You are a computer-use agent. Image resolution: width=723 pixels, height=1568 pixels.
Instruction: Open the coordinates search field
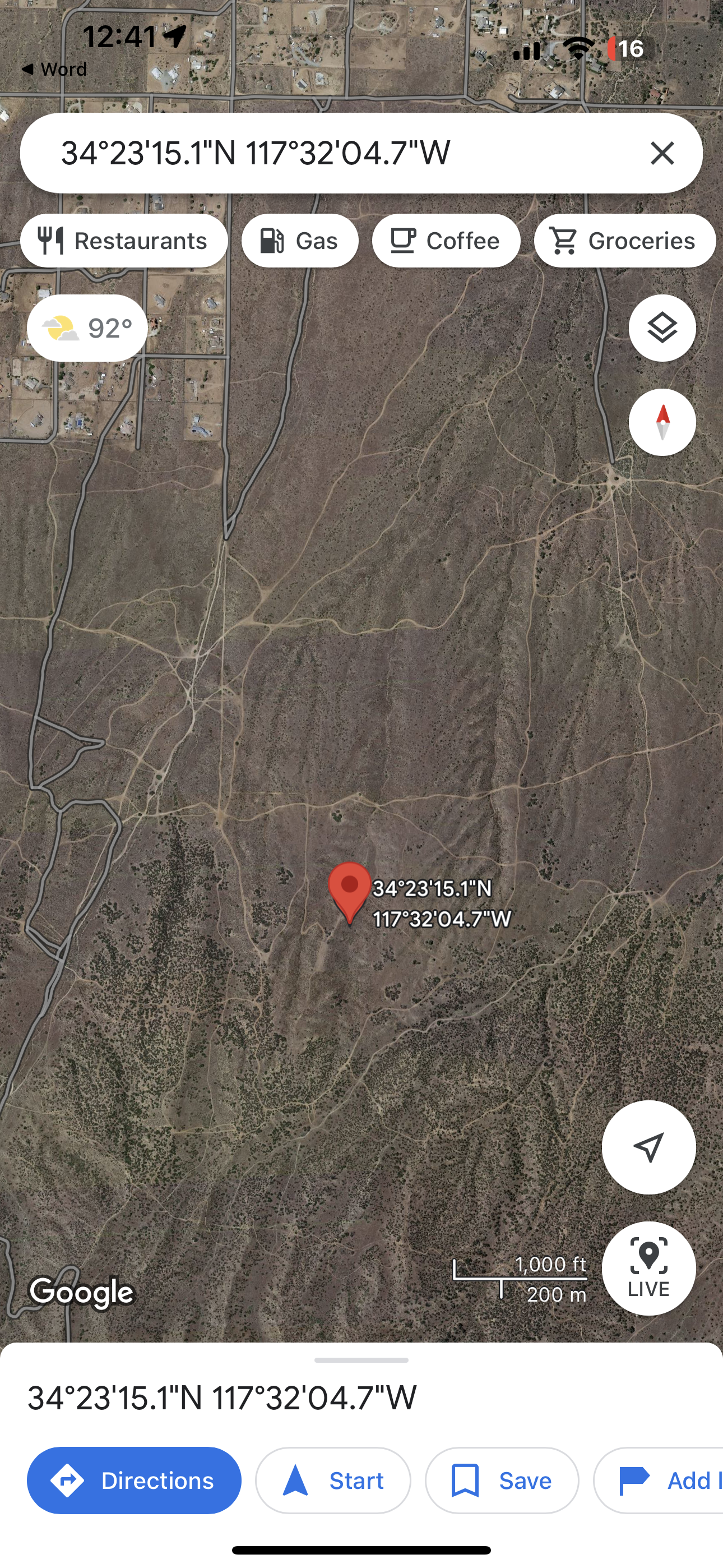tap(304, 153)
